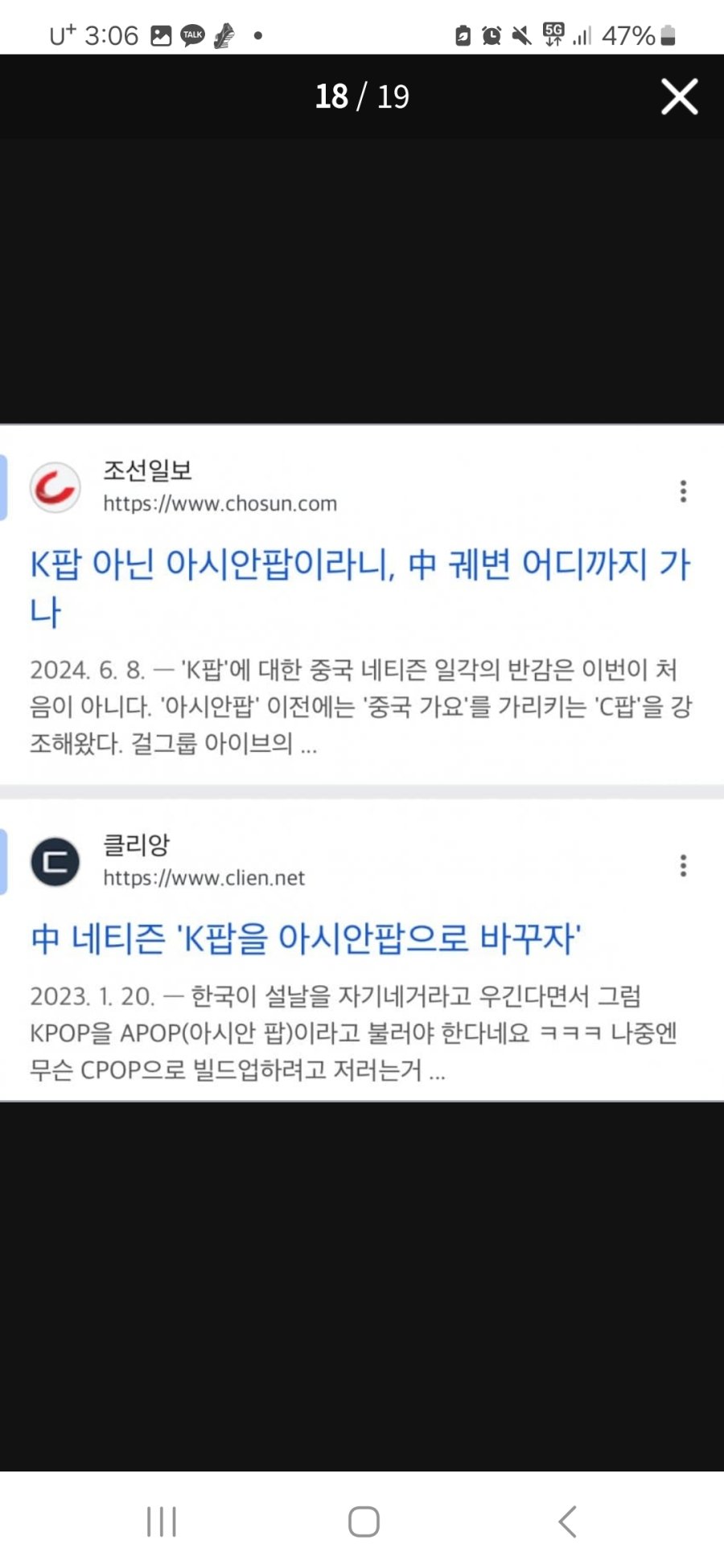Tap the viewed screenshot image

pyautogui.click(x=362, y=762)
